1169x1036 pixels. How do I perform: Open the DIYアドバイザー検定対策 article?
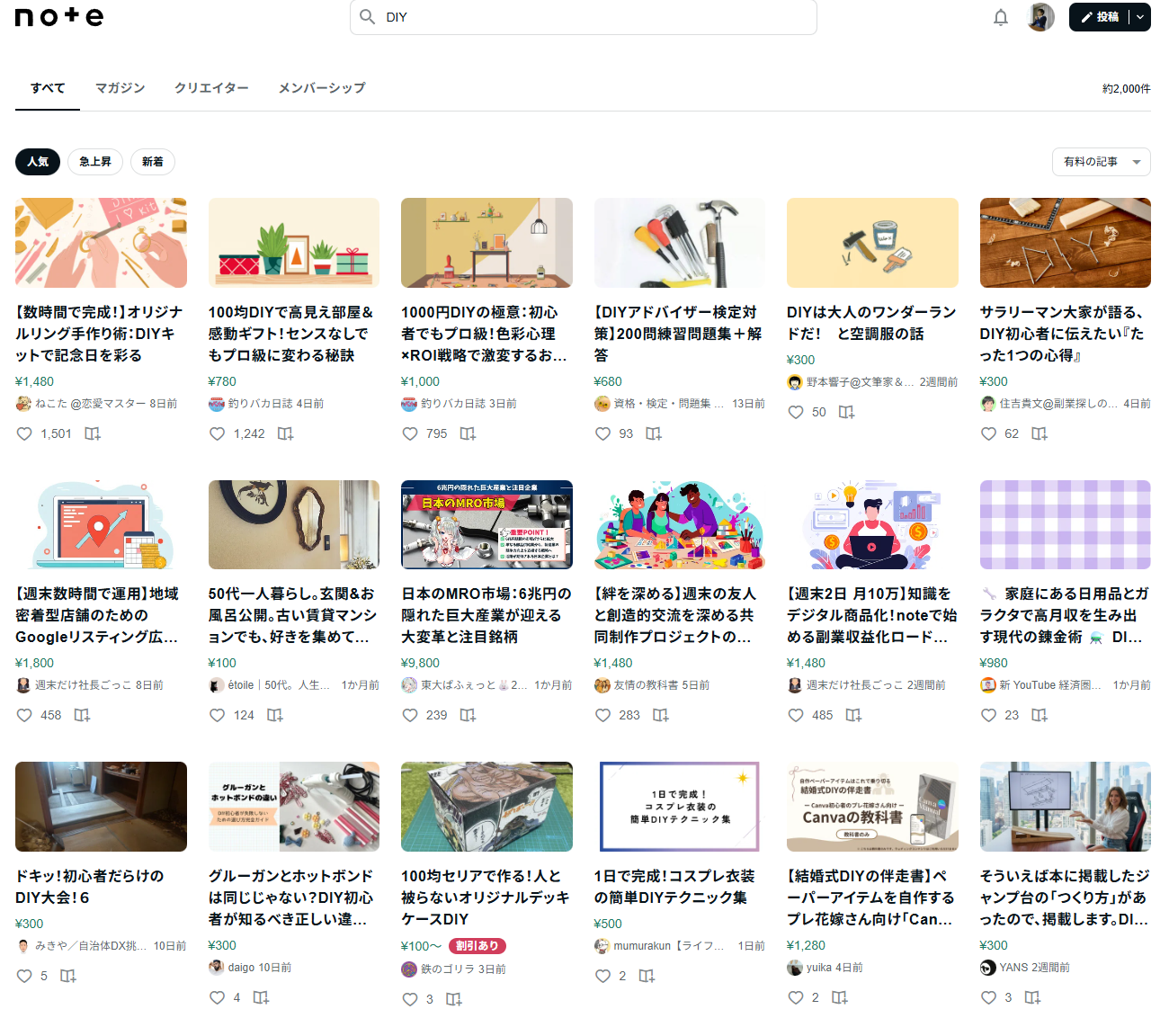(x=679, y=334)
